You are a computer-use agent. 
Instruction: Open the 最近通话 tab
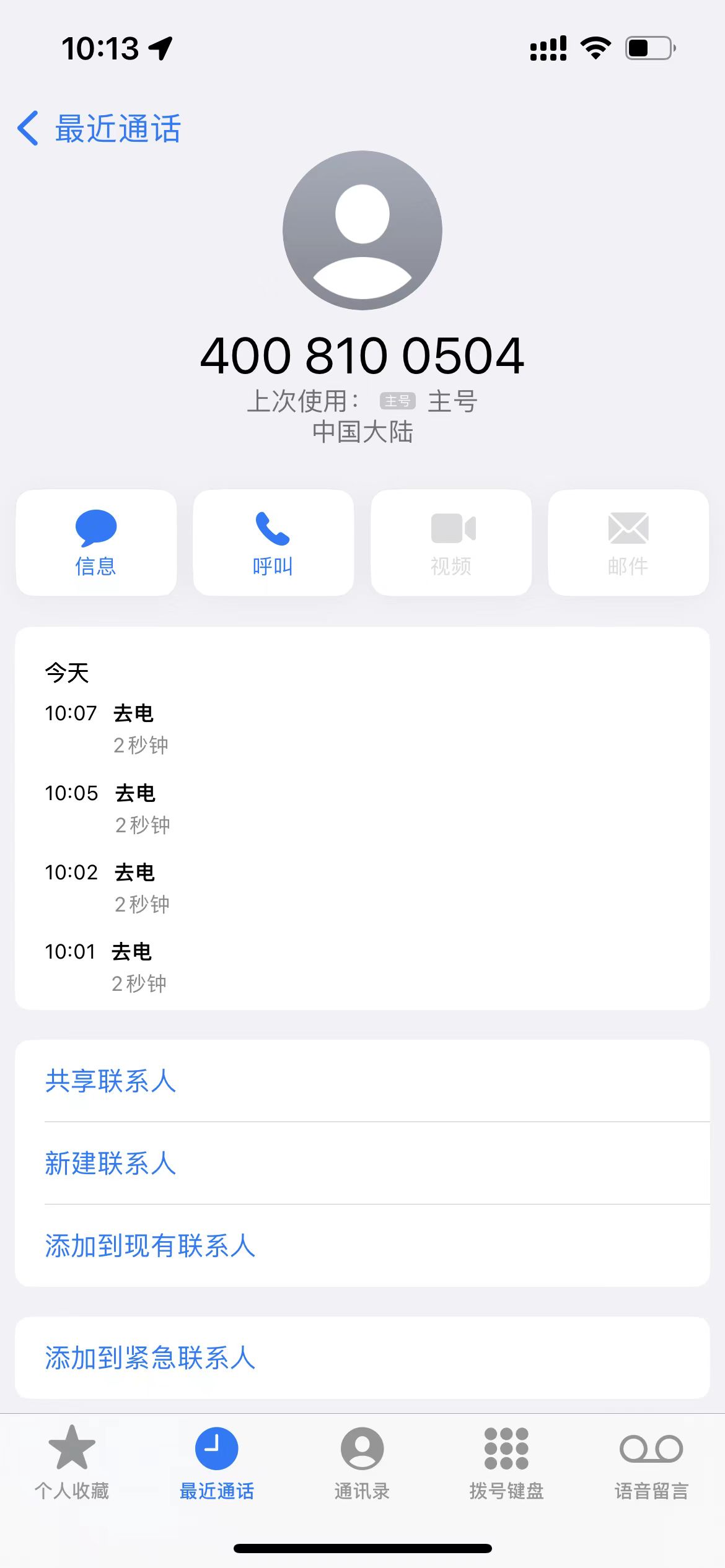[217, 1461]
